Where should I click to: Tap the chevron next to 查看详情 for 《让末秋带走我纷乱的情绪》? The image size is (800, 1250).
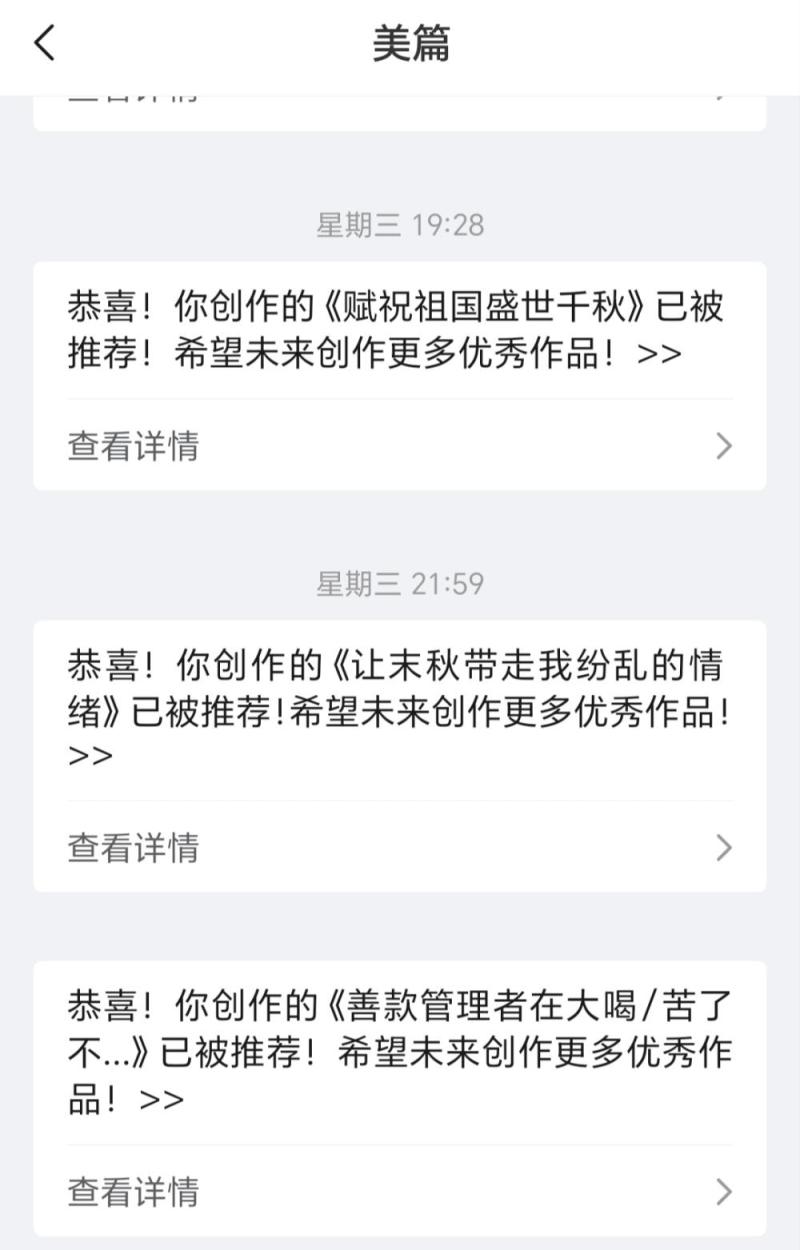[722, 848]
